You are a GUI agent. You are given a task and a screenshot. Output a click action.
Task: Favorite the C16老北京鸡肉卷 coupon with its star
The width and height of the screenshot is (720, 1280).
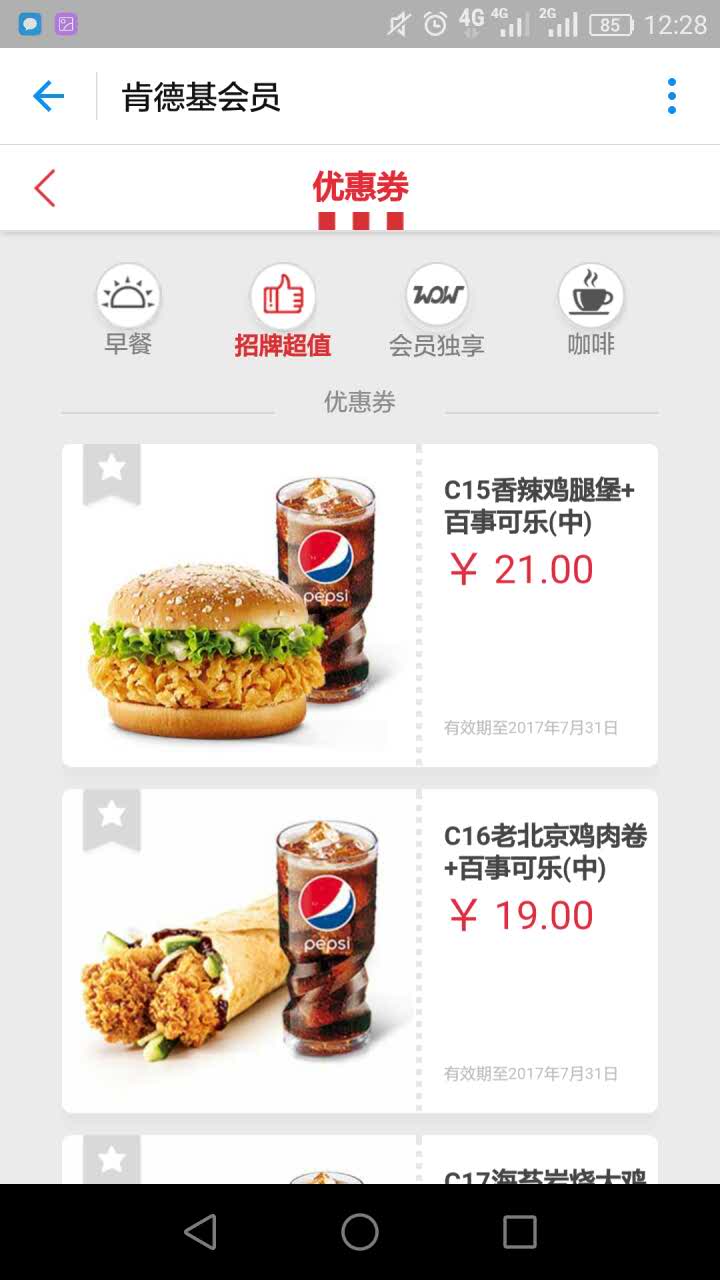[112, 814]
